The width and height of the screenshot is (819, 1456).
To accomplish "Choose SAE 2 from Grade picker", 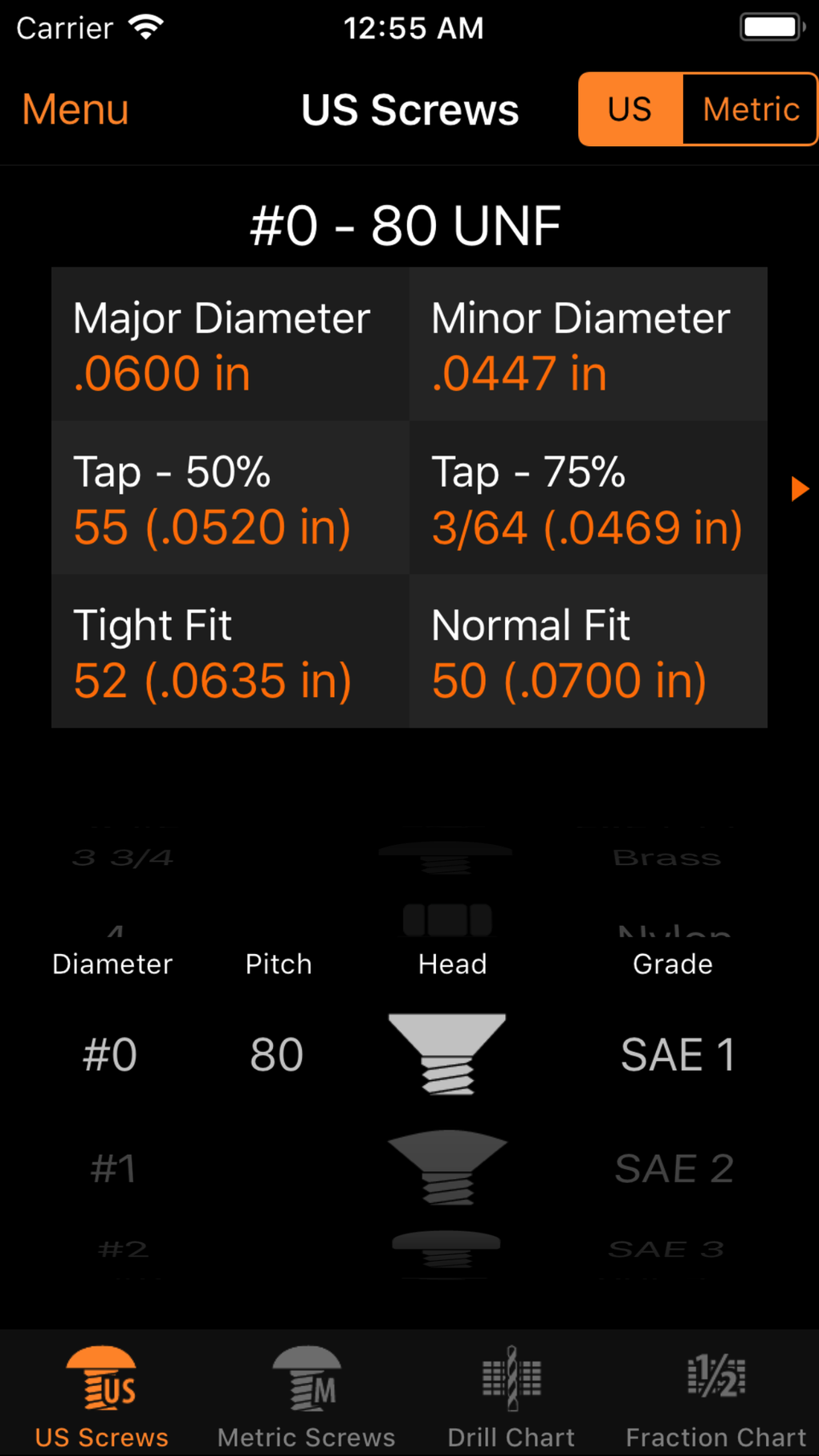I will [x=673, y=1168].
